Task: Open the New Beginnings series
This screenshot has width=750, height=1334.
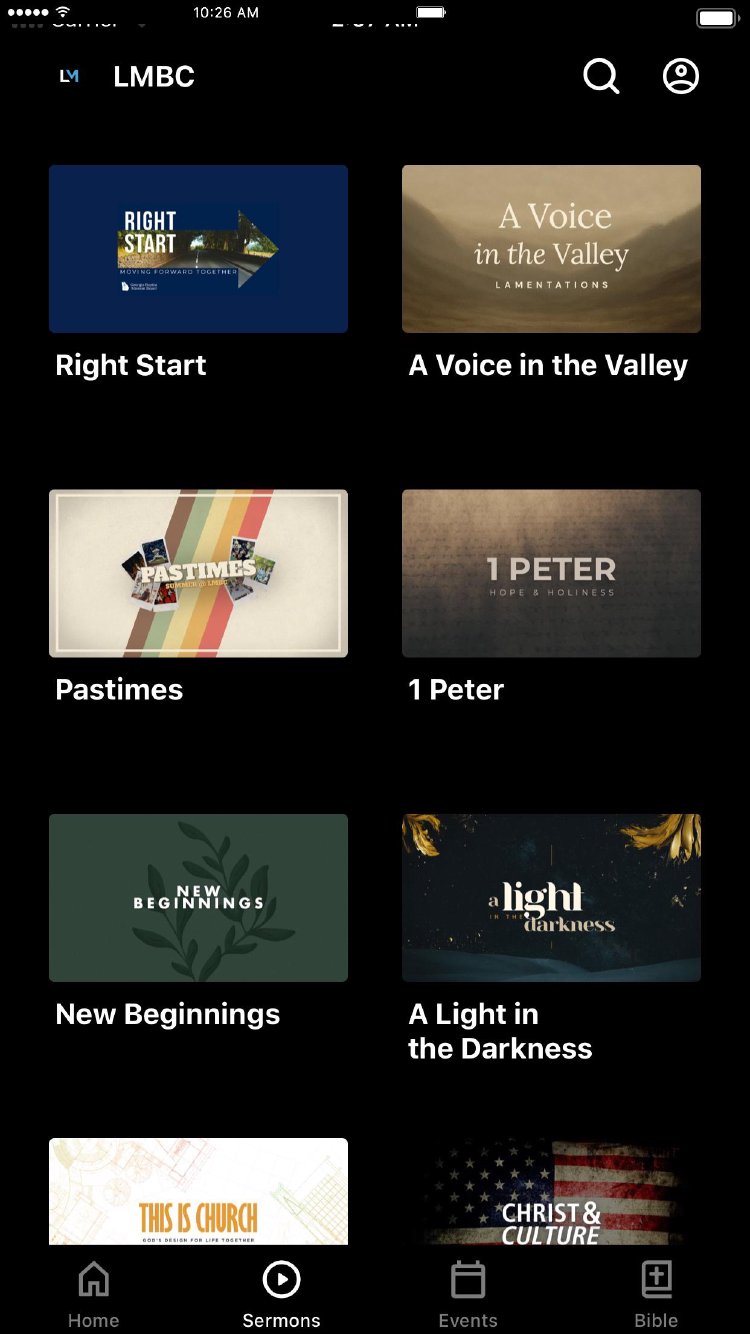Action: (x=198, y=897)
